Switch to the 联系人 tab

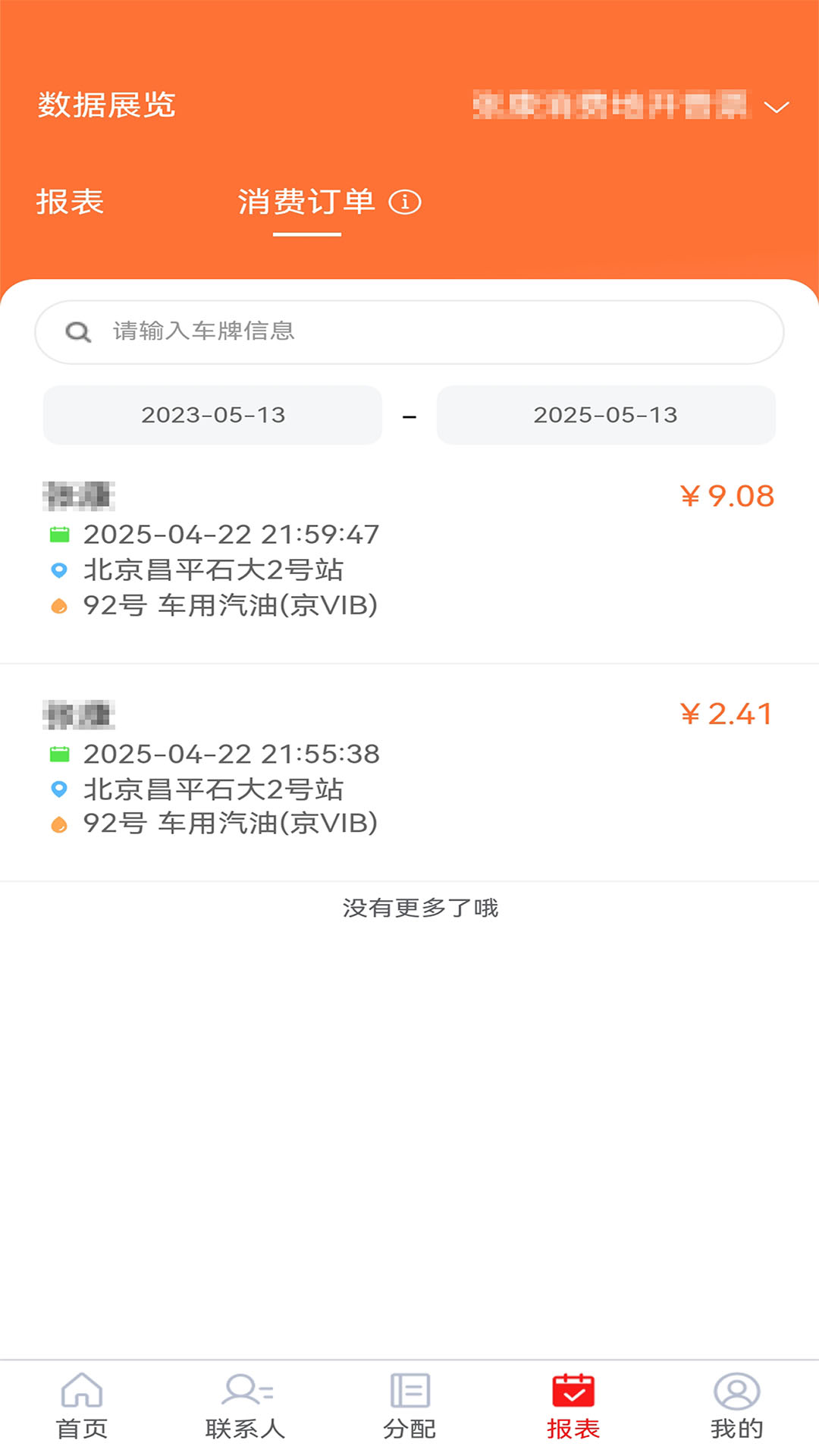pyautogui.click(x=246, y=1406)
